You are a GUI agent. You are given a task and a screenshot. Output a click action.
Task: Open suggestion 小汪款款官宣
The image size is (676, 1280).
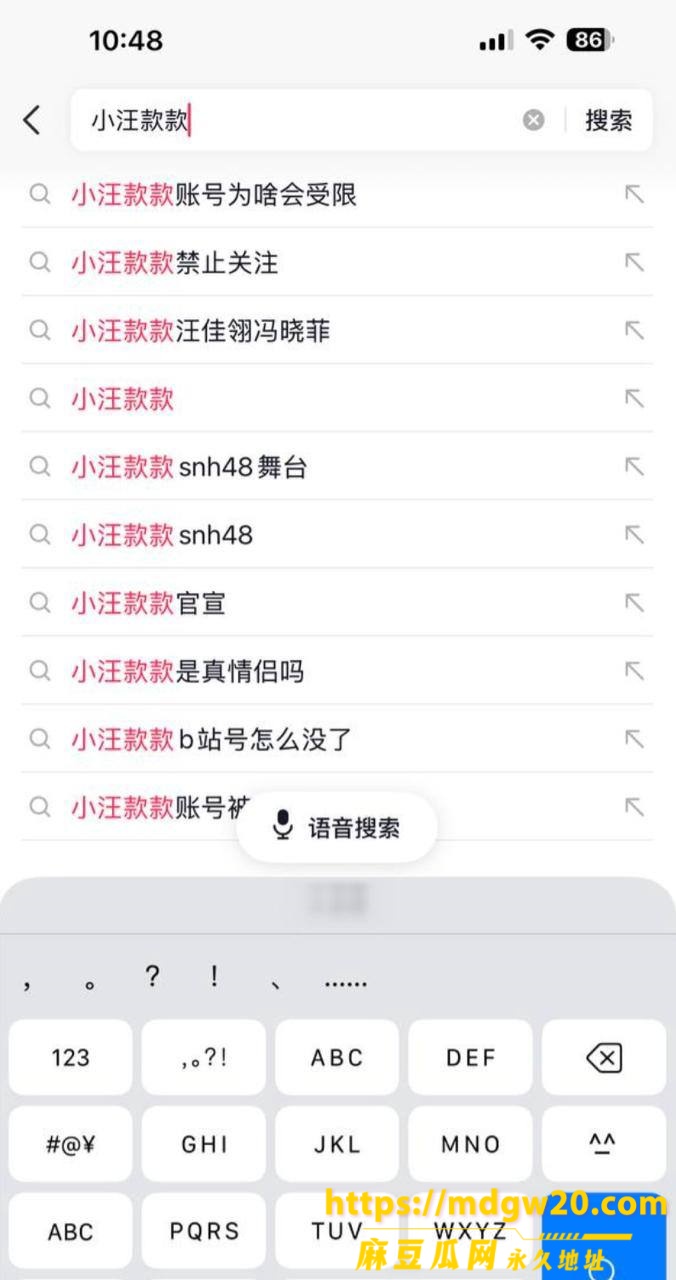click(338, 602)
